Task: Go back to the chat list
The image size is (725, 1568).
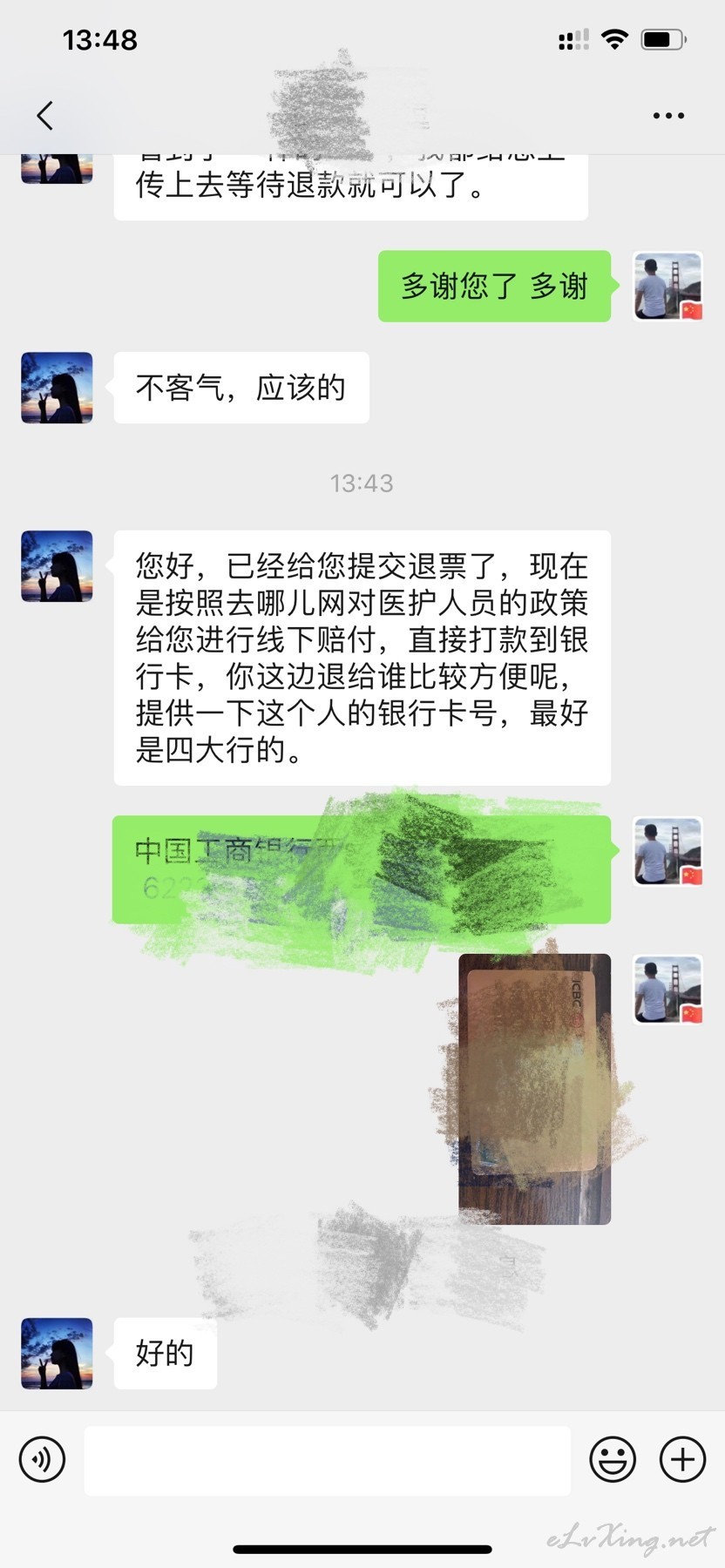Action: [x=45, y=115]
